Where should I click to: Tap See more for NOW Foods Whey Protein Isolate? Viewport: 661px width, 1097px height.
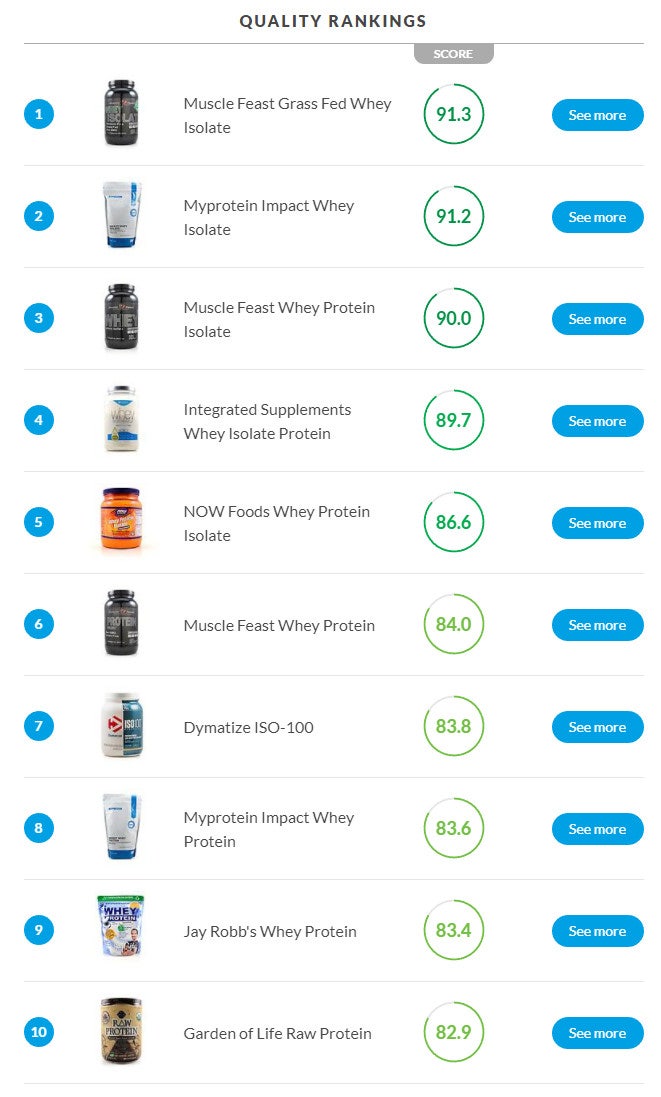tap(597, 523)
